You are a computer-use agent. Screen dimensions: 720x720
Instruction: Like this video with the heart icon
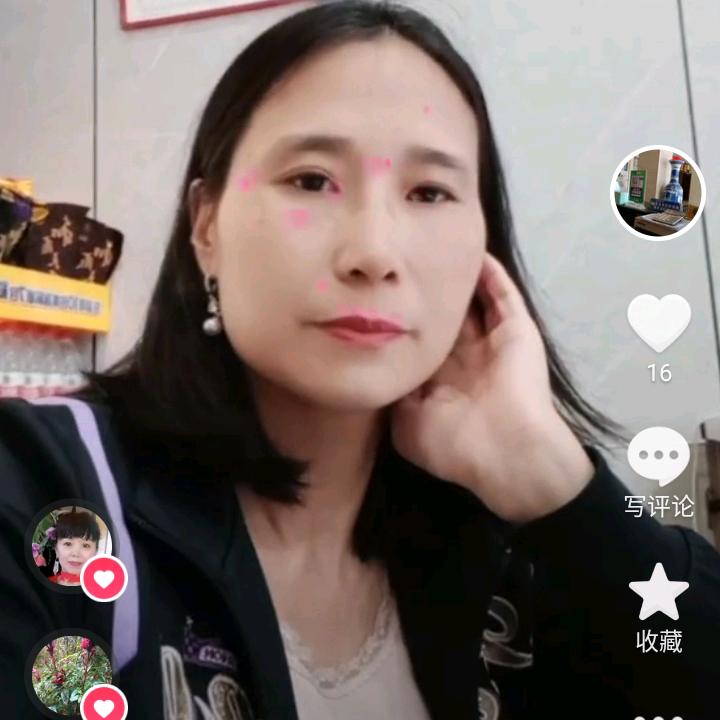[x=659, y=323]
